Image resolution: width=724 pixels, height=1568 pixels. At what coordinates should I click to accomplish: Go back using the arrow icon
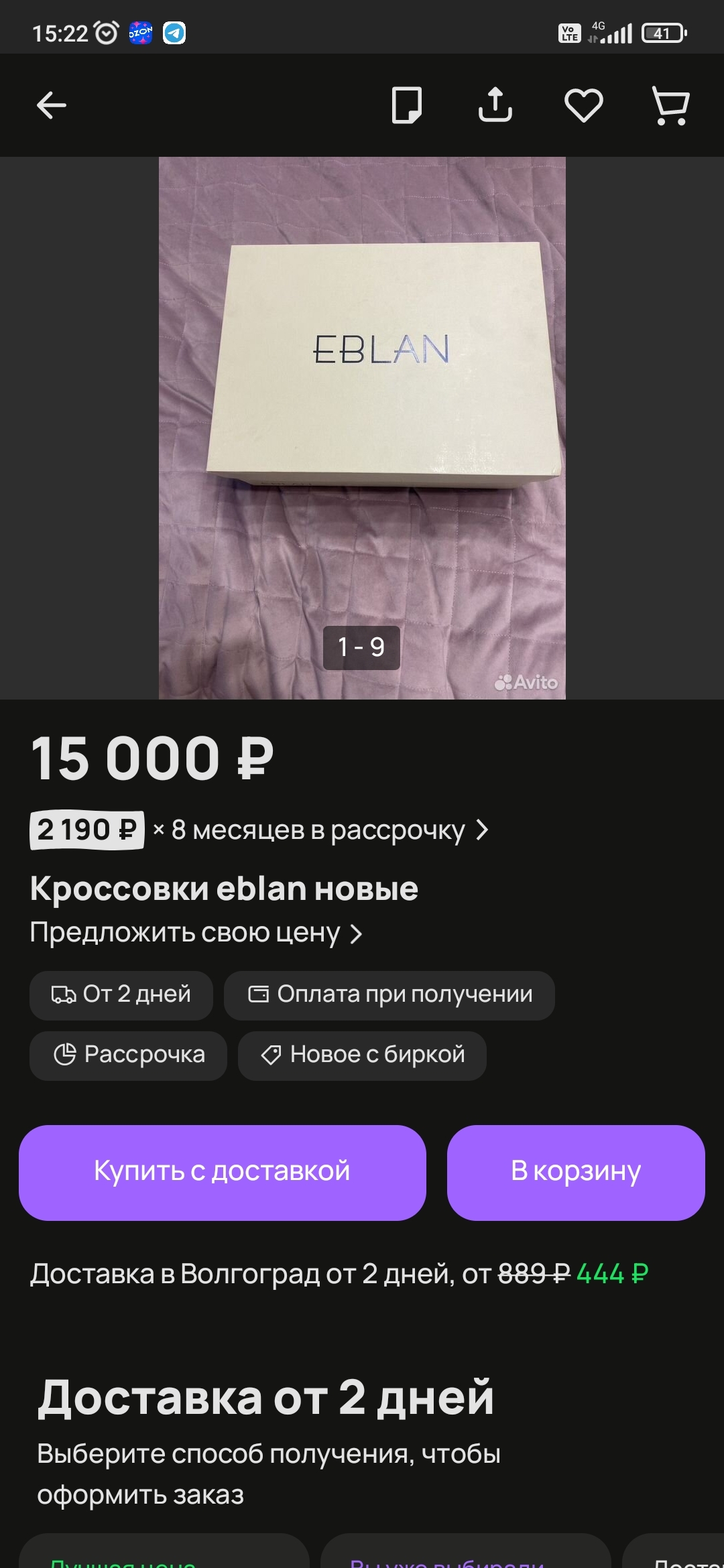(x=51, y=105)
